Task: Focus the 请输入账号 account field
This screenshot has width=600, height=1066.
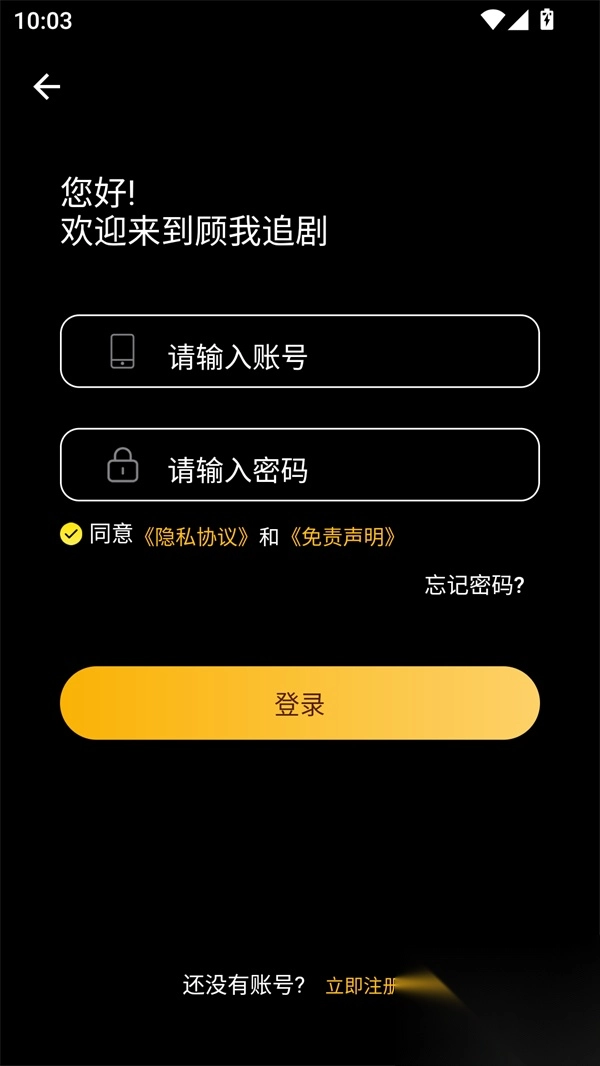Action: (300, 352)
